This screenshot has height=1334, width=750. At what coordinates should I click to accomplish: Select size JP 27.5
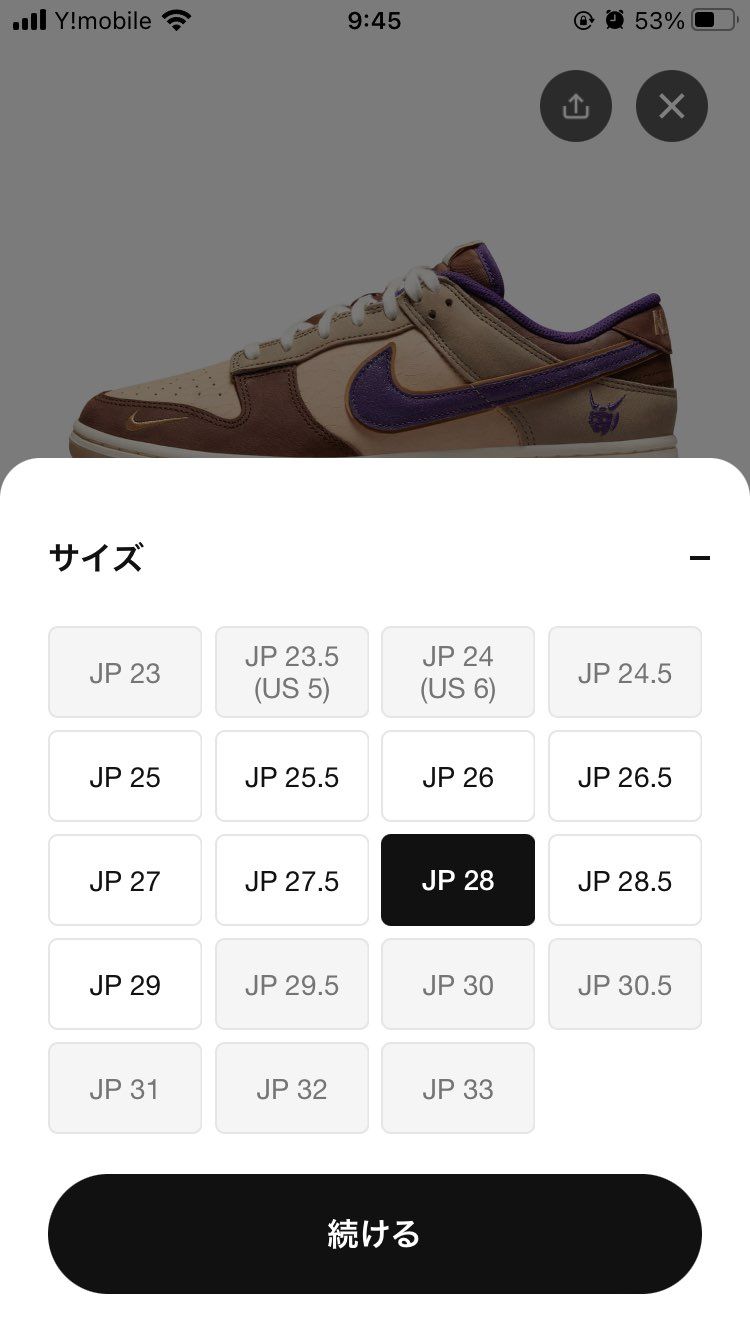coord(291,880)
